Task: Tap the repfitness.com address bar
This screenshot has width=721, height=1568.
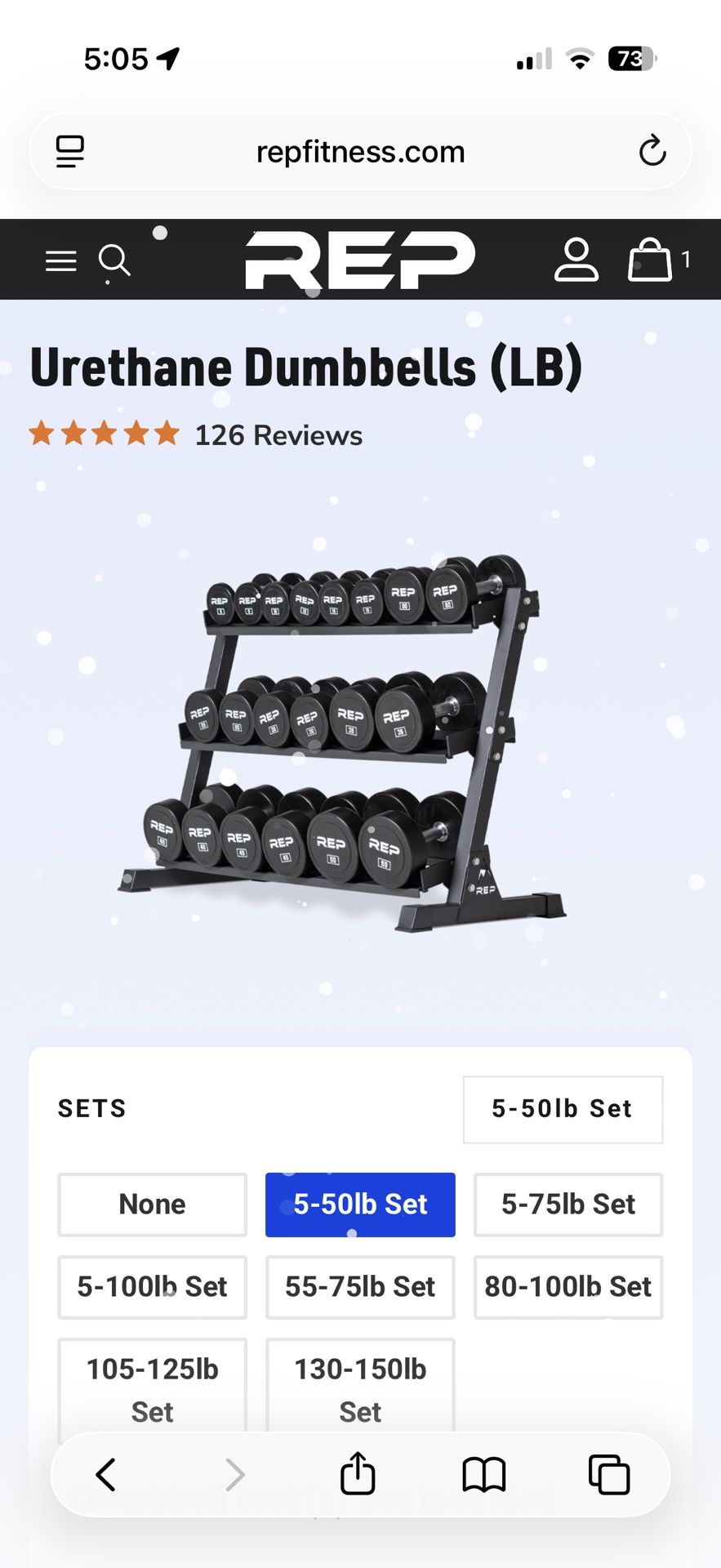Action: pyautogui.click(x=360, y=150)
